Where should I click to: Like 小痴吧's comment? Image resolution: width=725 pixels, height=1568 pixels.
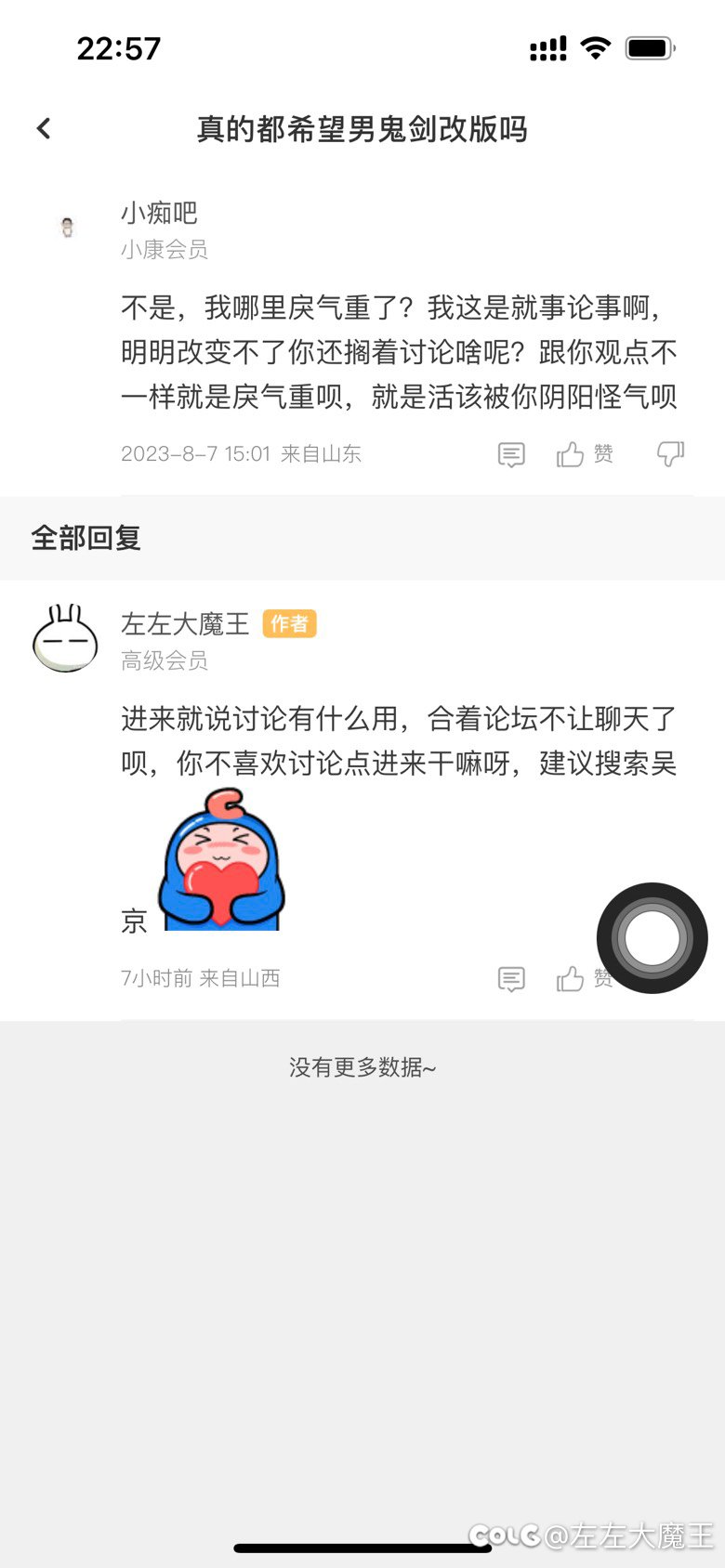pyautogui.click(x=585, y=454)
